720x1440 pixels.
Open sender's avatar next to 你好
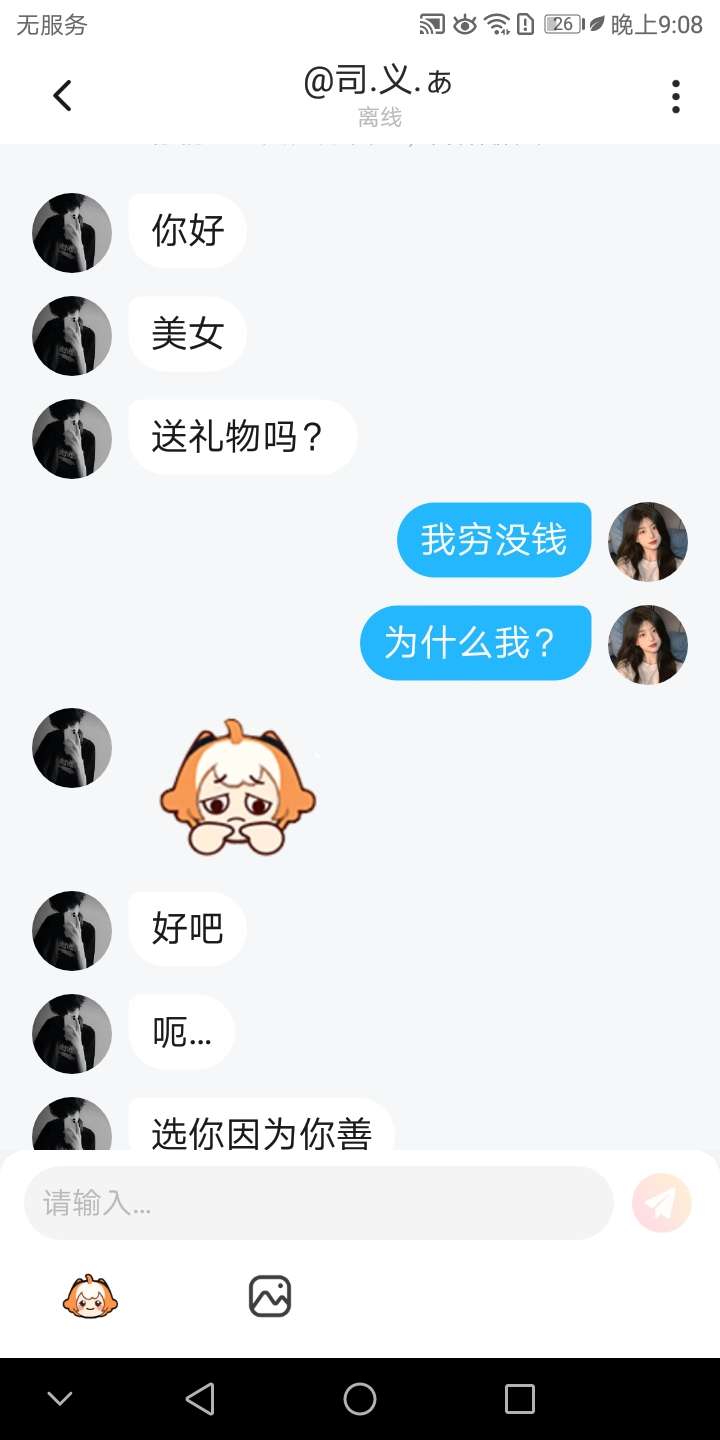[x=72, y=233]
